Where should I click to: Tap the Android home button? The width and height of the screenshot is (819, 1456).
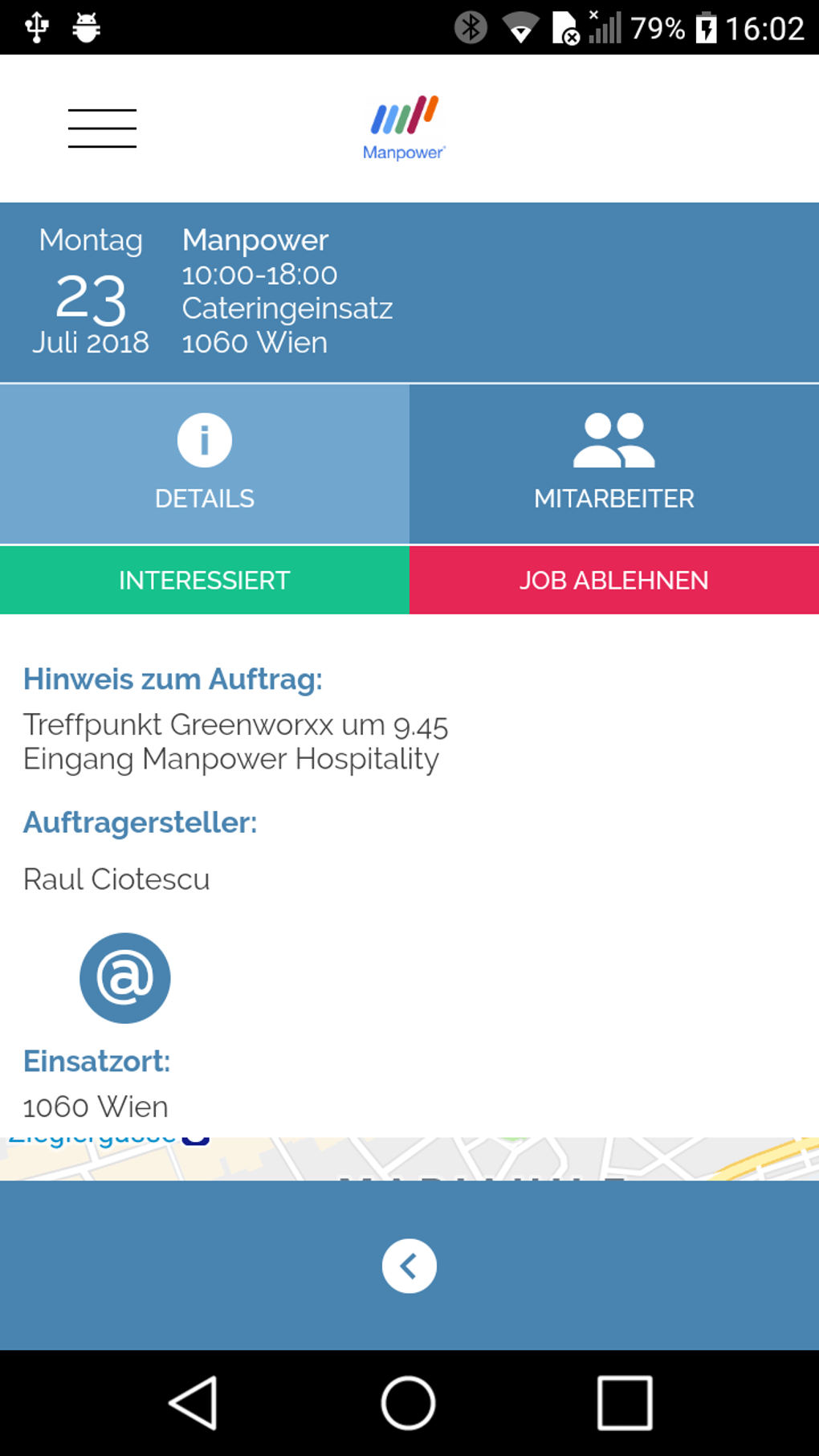409,1403
